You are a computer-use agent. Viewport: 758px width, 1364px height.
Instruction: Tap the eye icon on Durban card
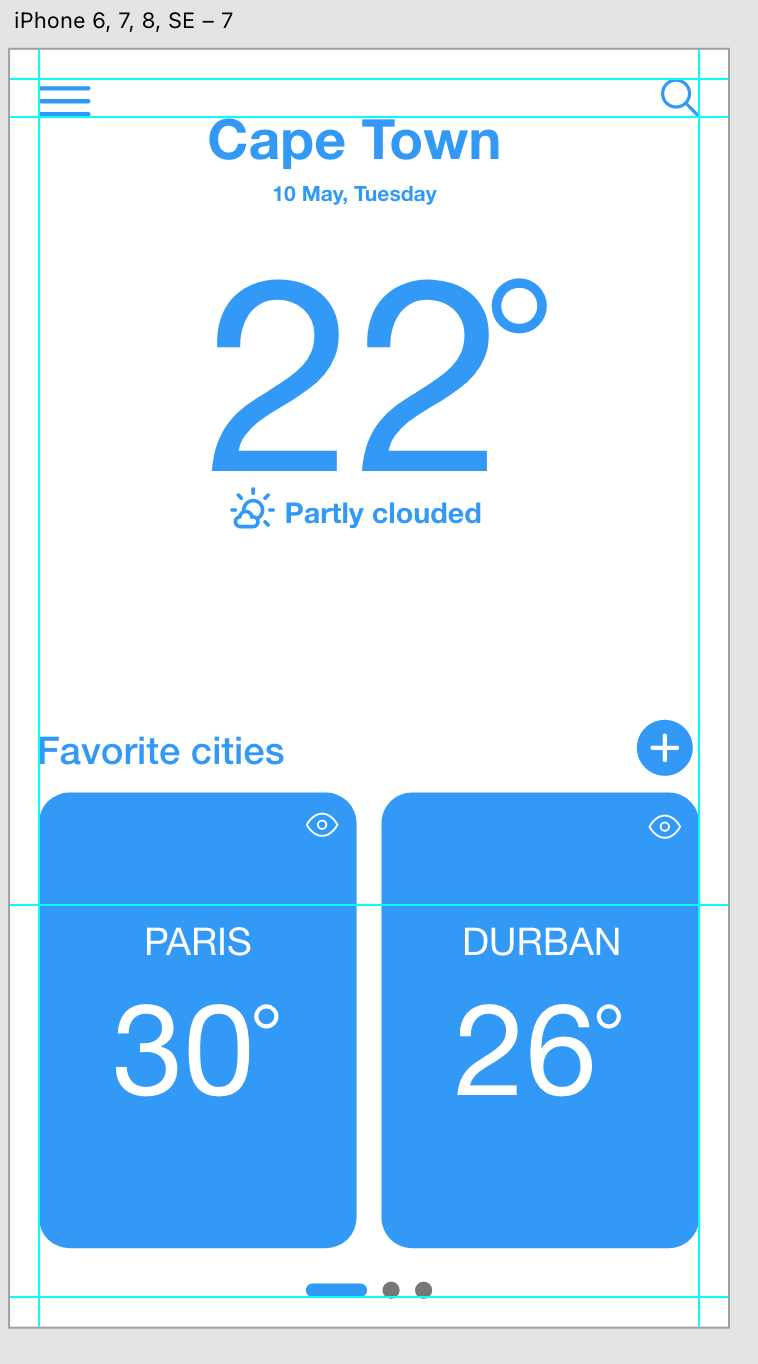coord(665,826)
